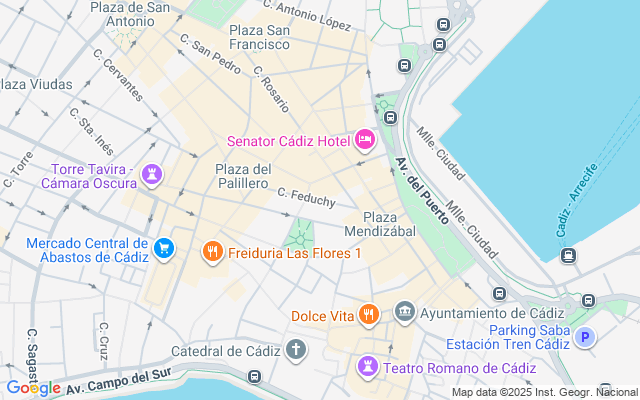This screenshot has height=400, width=640.
Task: Open the Teatro Romano de Cádiz marker
Action: pos(367,367)
